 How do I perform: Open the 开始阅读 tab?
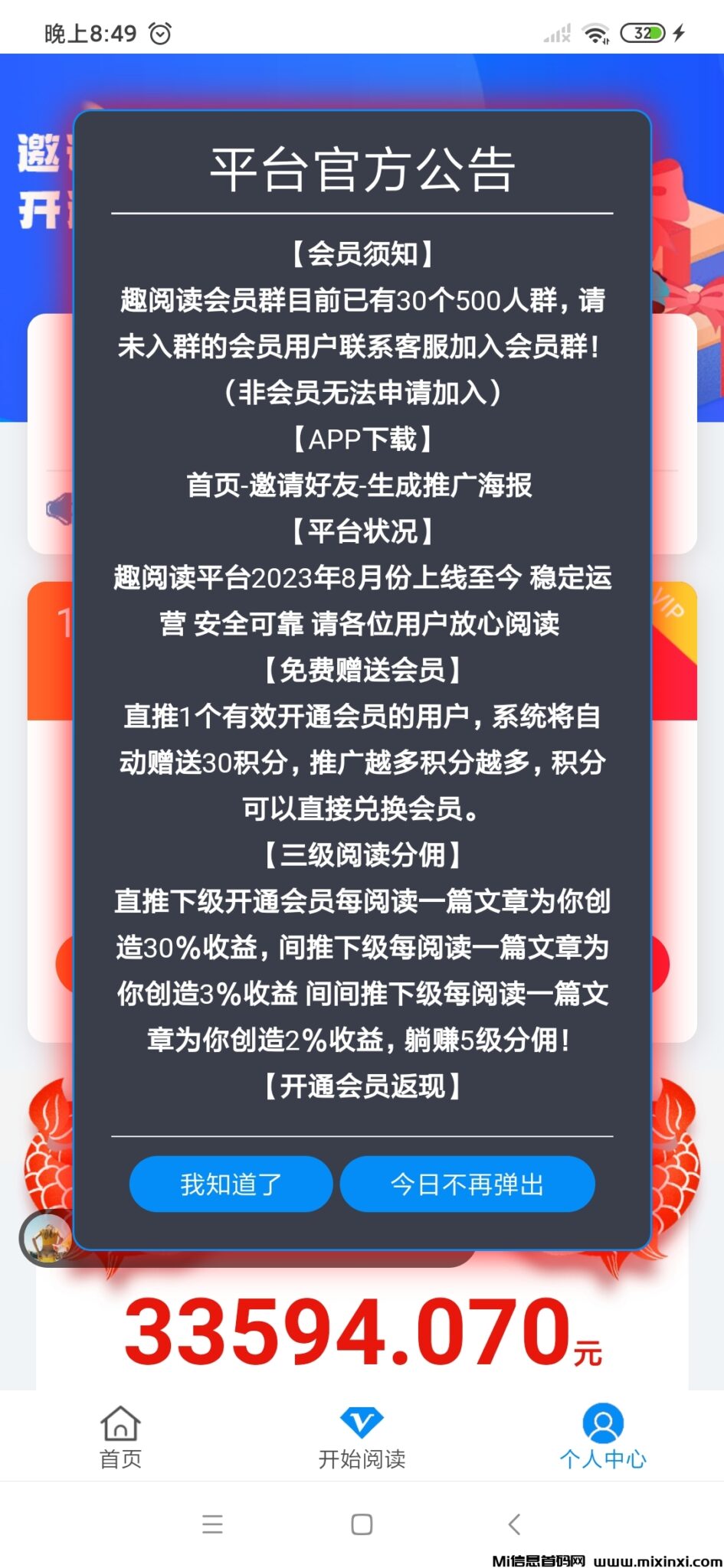click(362, 1437)
